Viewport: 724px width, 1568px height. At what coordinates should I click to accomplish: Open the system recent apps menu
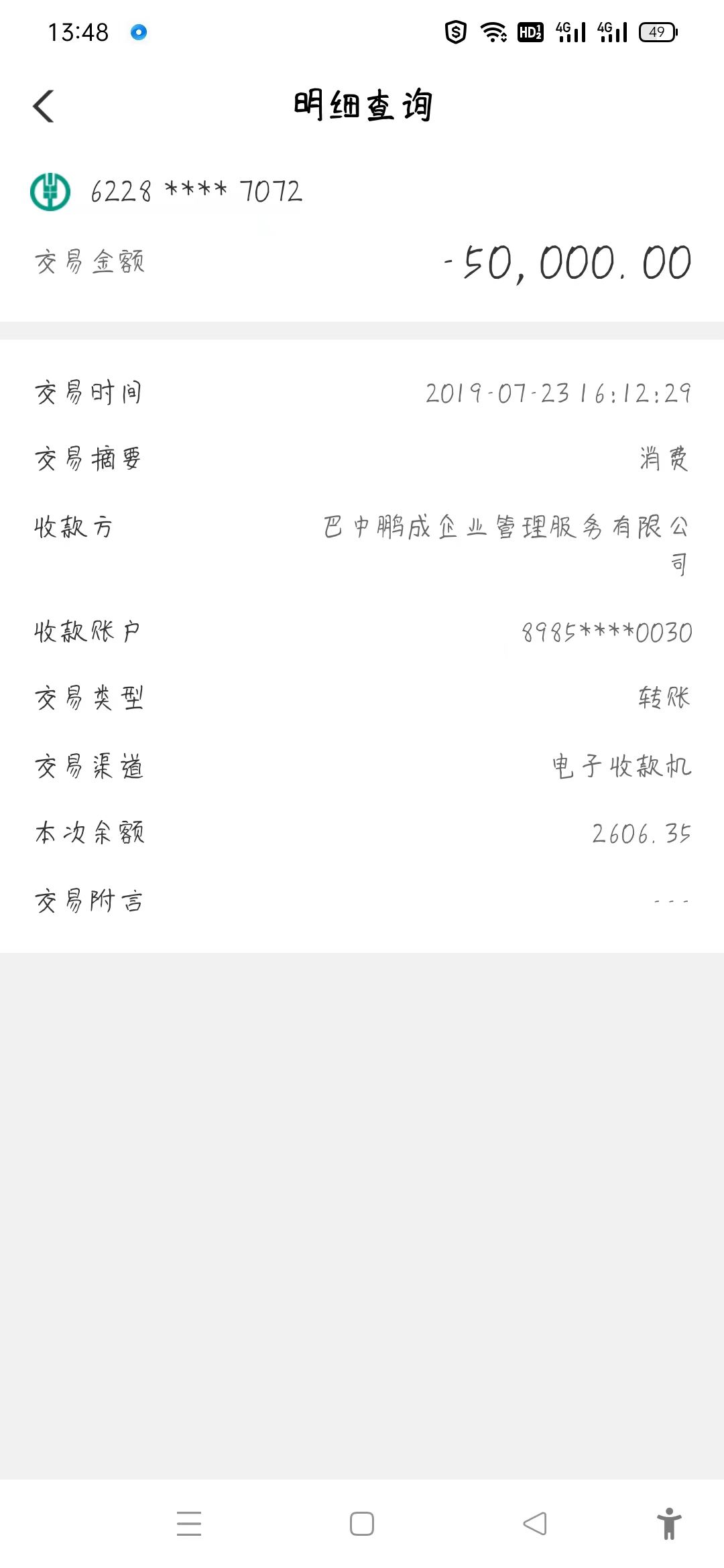coord(189,1523)
